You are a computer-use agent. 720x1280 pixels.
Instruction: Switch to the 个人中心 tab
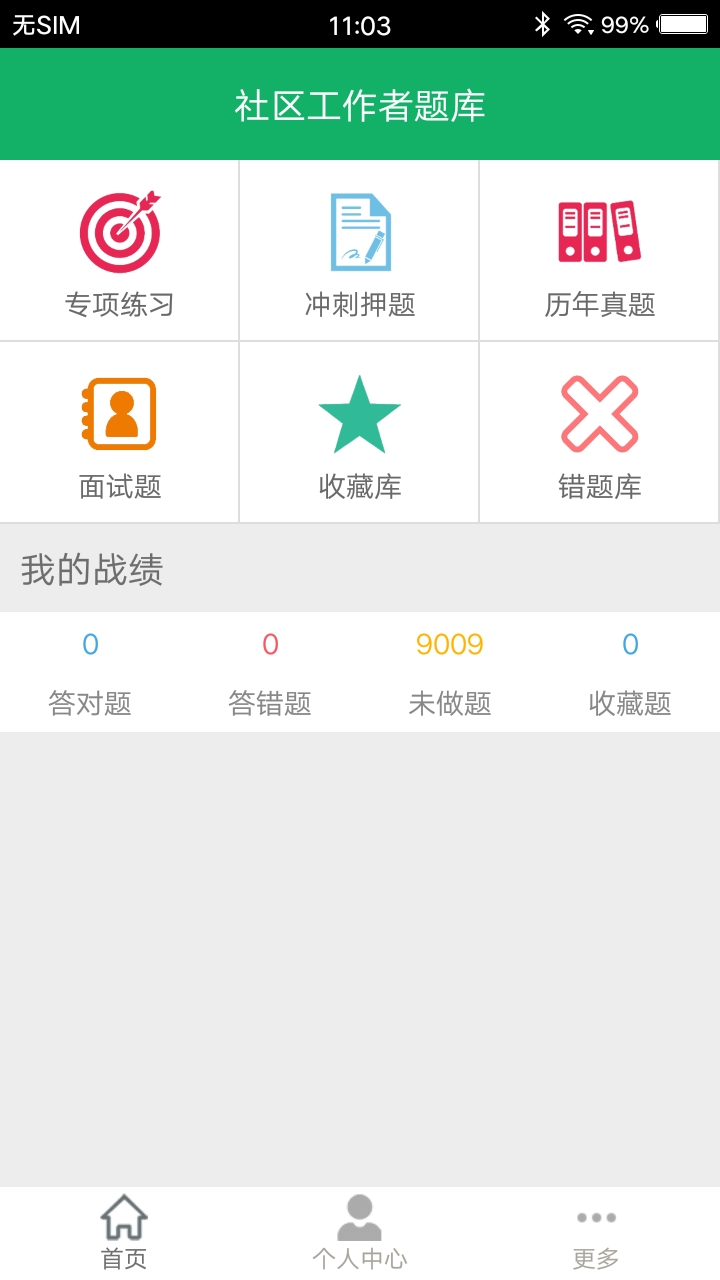360,1230
